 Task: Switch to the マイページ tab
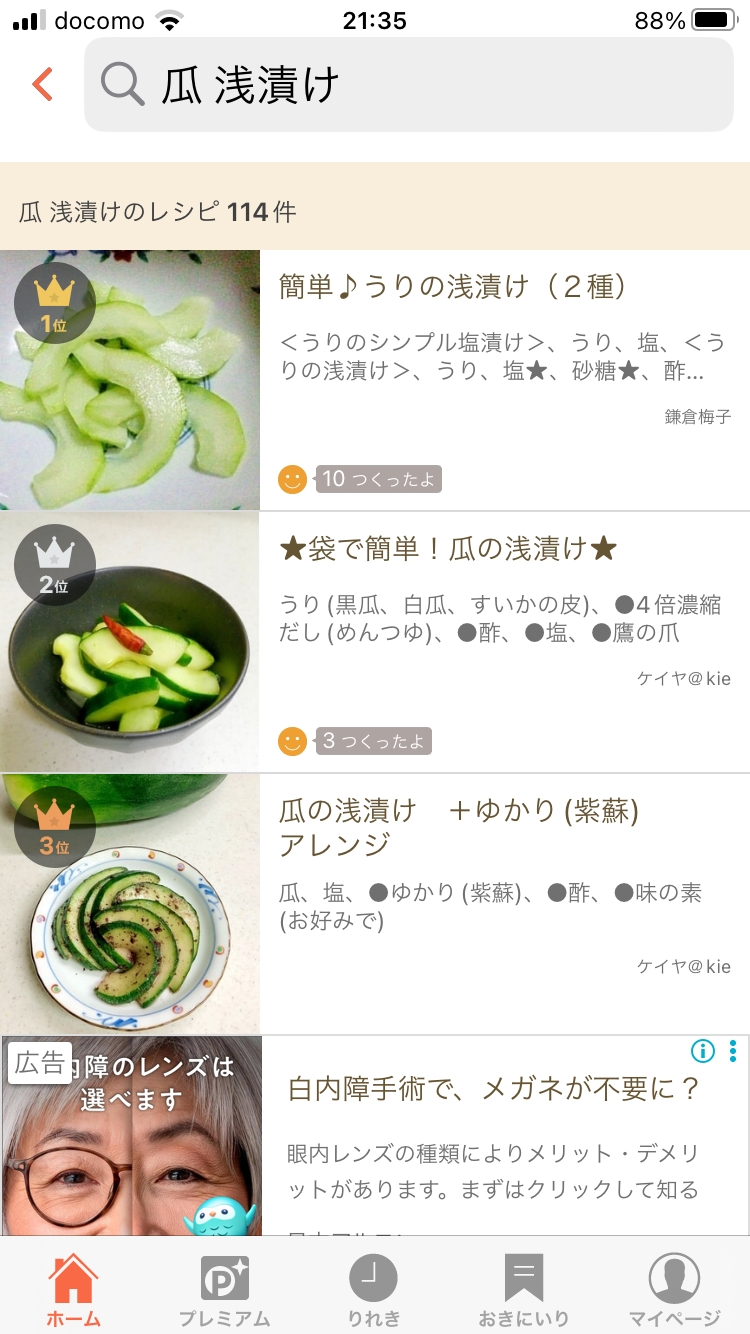[x=674, y=1290]
